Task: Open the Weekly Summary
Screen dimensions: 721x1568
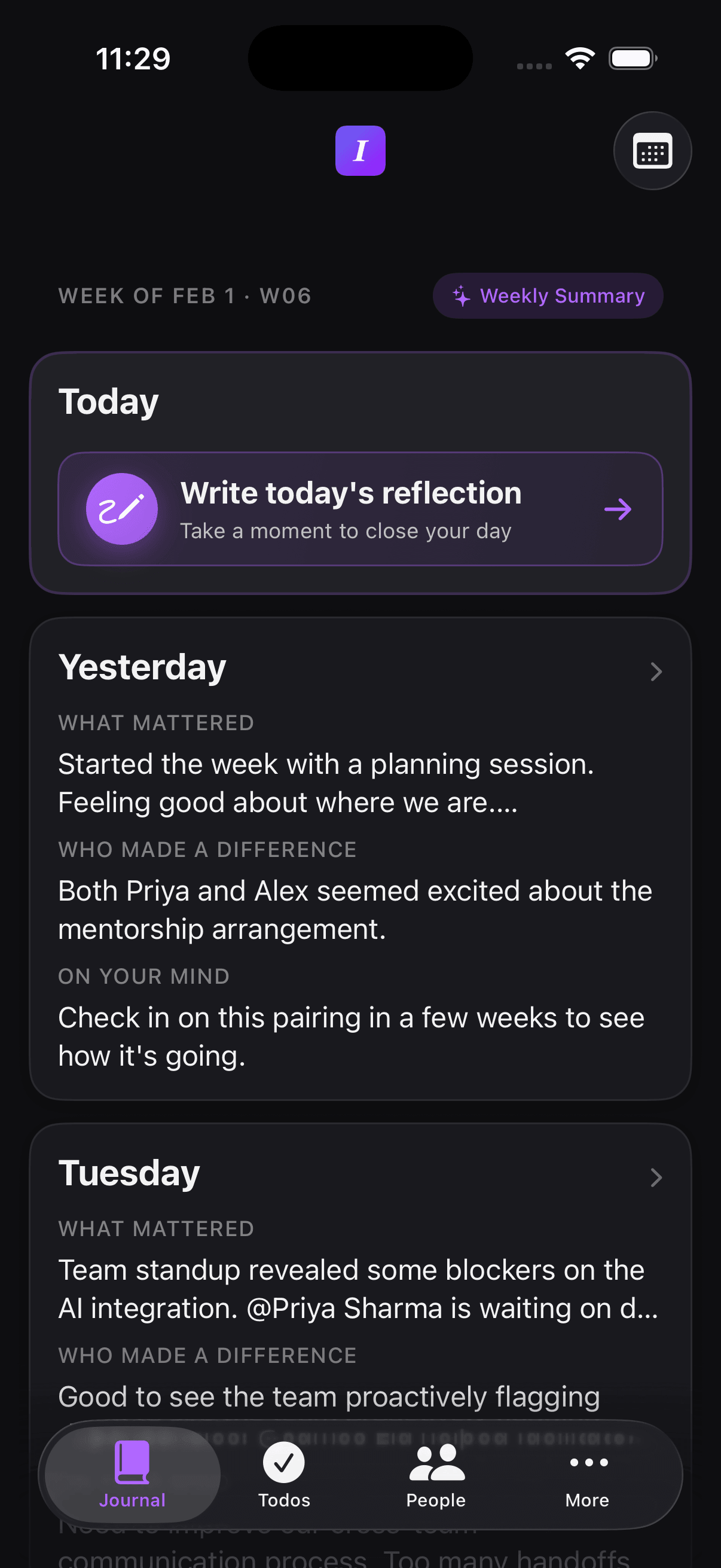Action: click(547, 296)
